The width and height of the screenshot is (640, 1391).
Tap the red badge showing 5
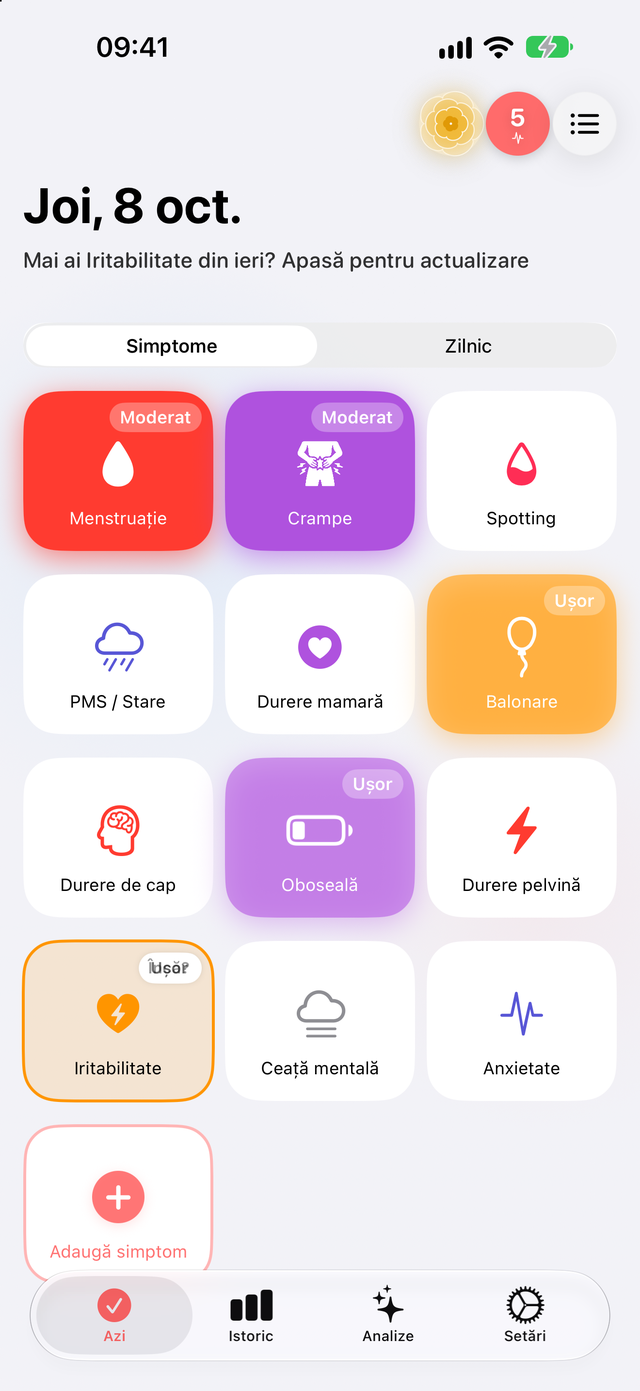[x=517, y=124]
